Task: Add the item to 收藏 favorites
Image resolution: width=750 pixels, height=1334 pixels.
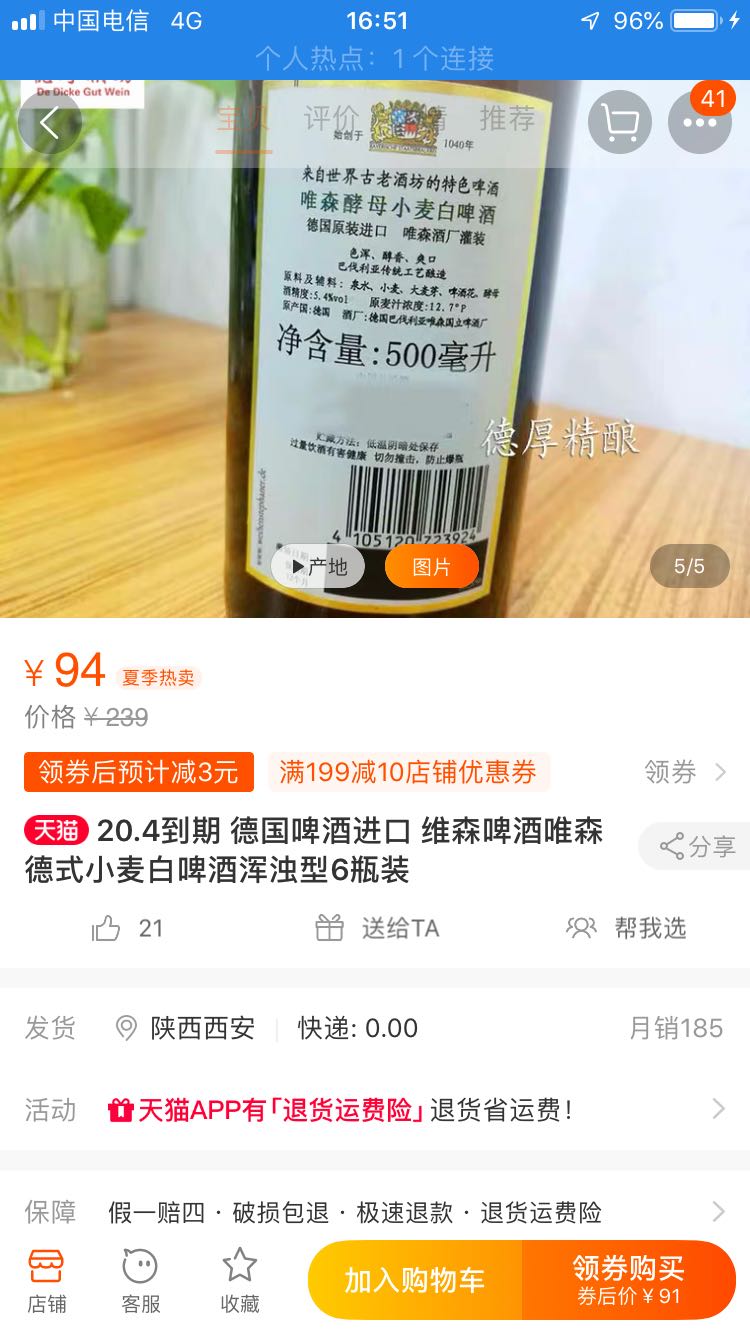Action: 240,1280
